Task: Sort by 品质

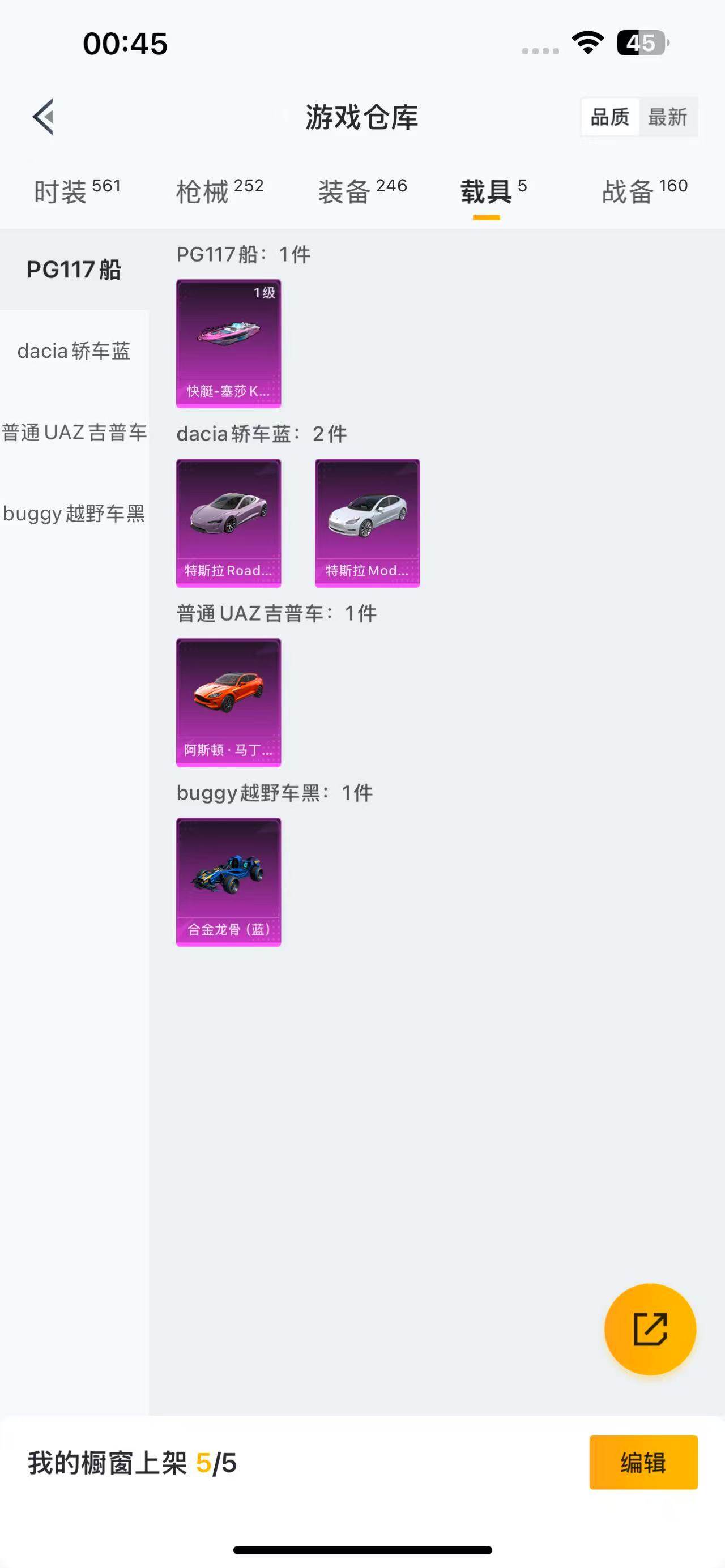Action: (x=609, y=116)
